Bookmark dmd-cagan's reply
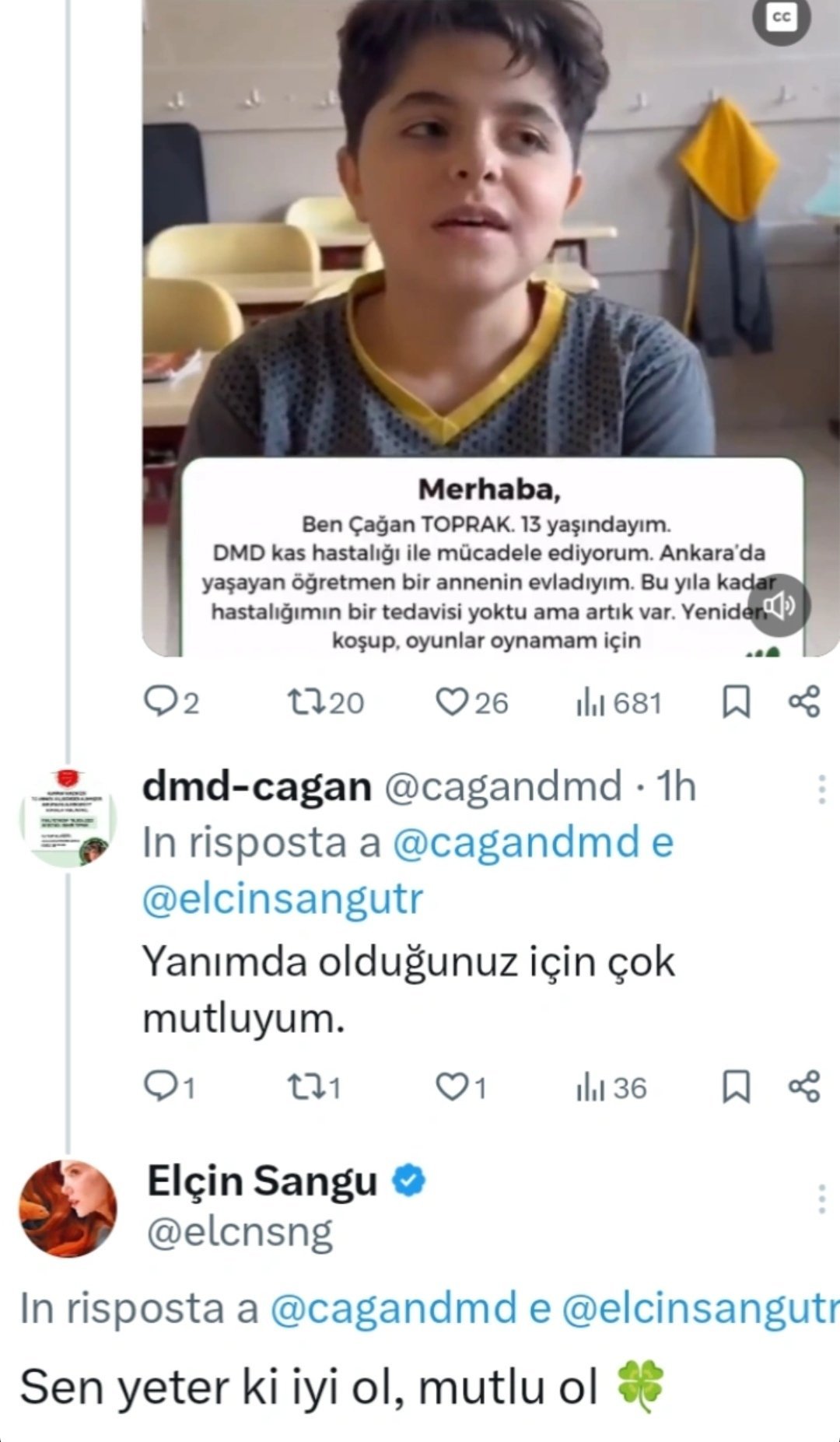This screenshot has height=1442, width=840. click(x=736, y=1087)
